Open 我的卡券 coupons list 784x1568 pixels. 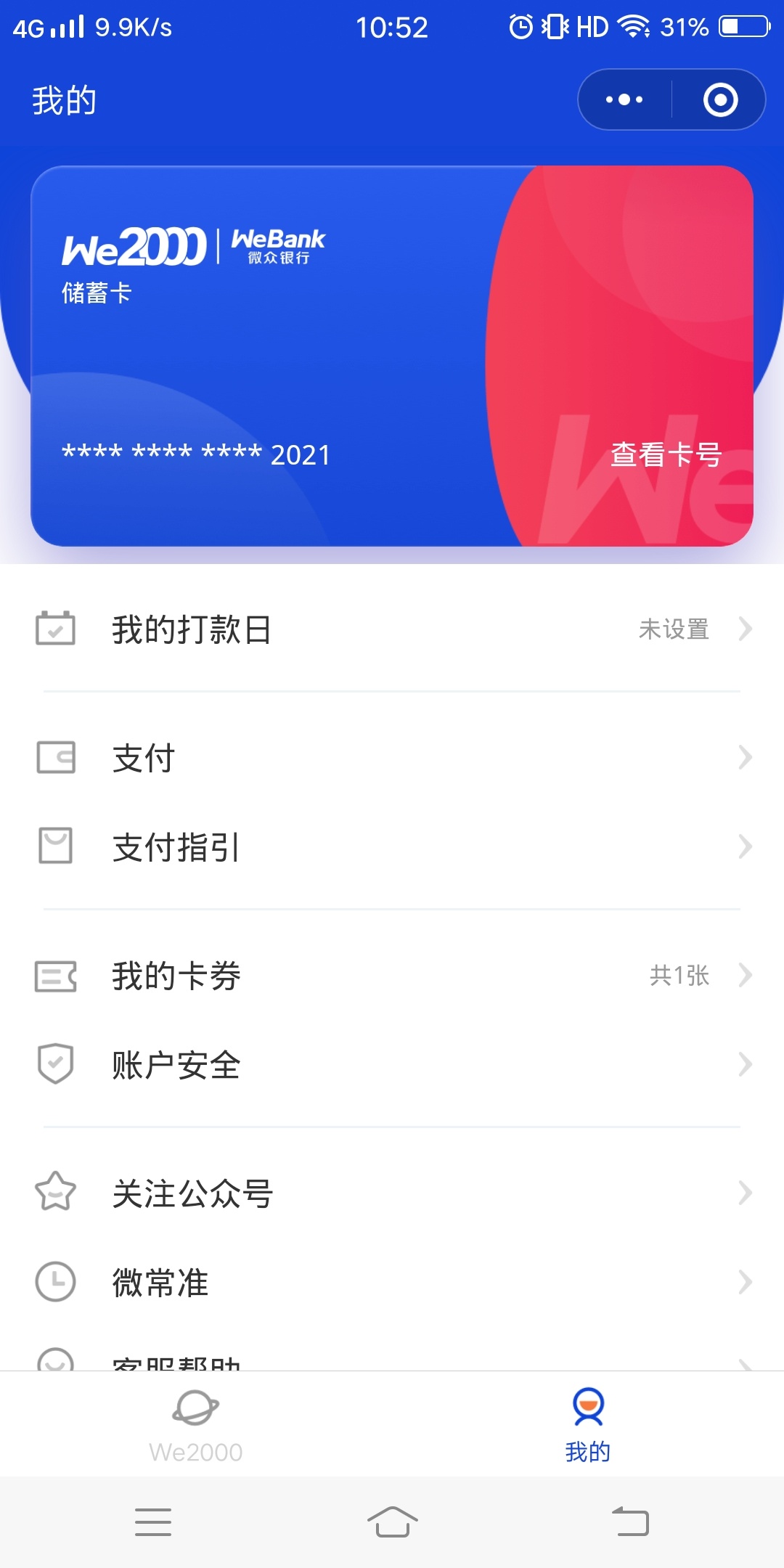tap(392, 975)
